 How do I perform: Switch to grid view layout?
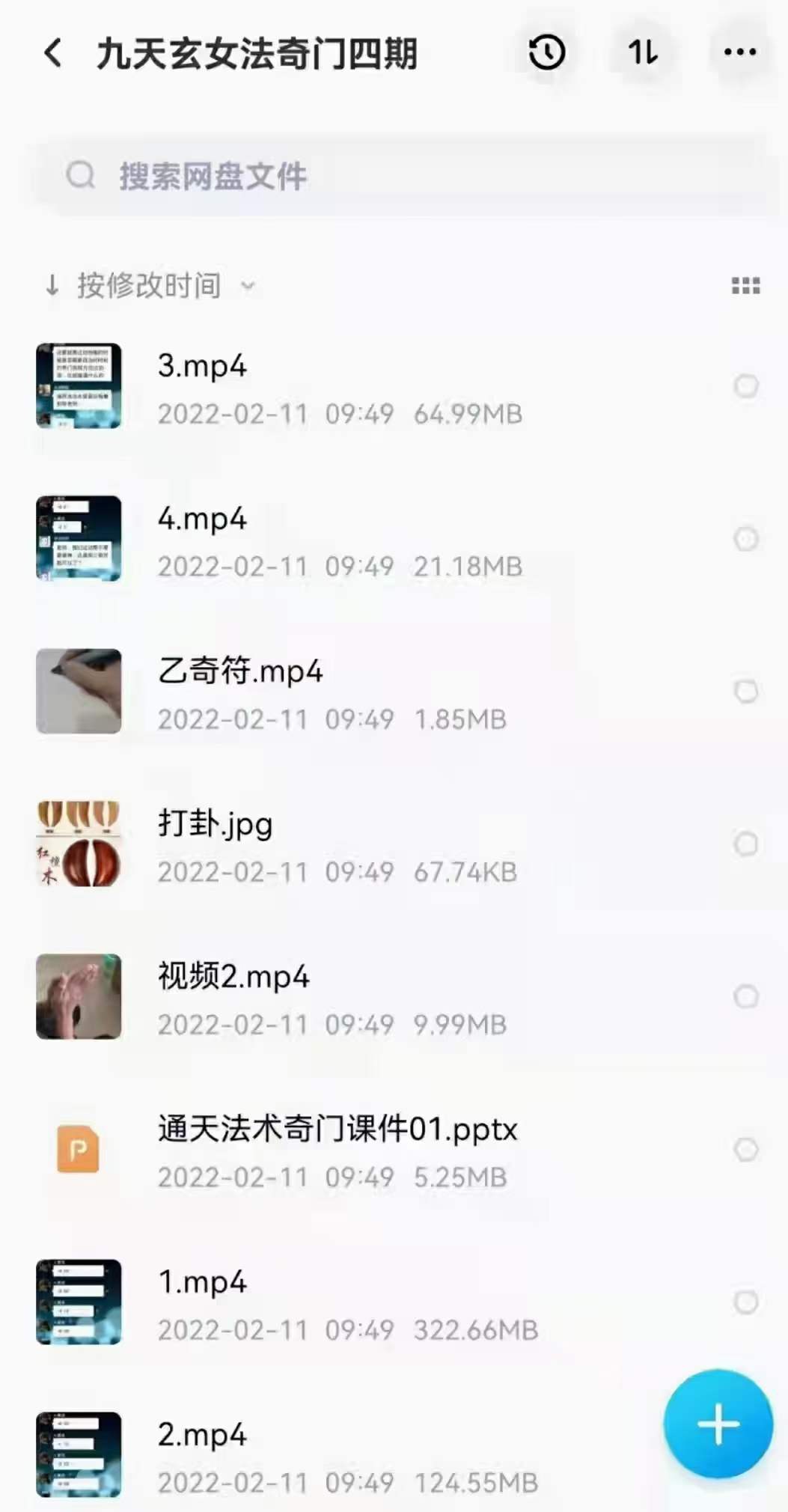pyautogui.click(x=746, y=285)
